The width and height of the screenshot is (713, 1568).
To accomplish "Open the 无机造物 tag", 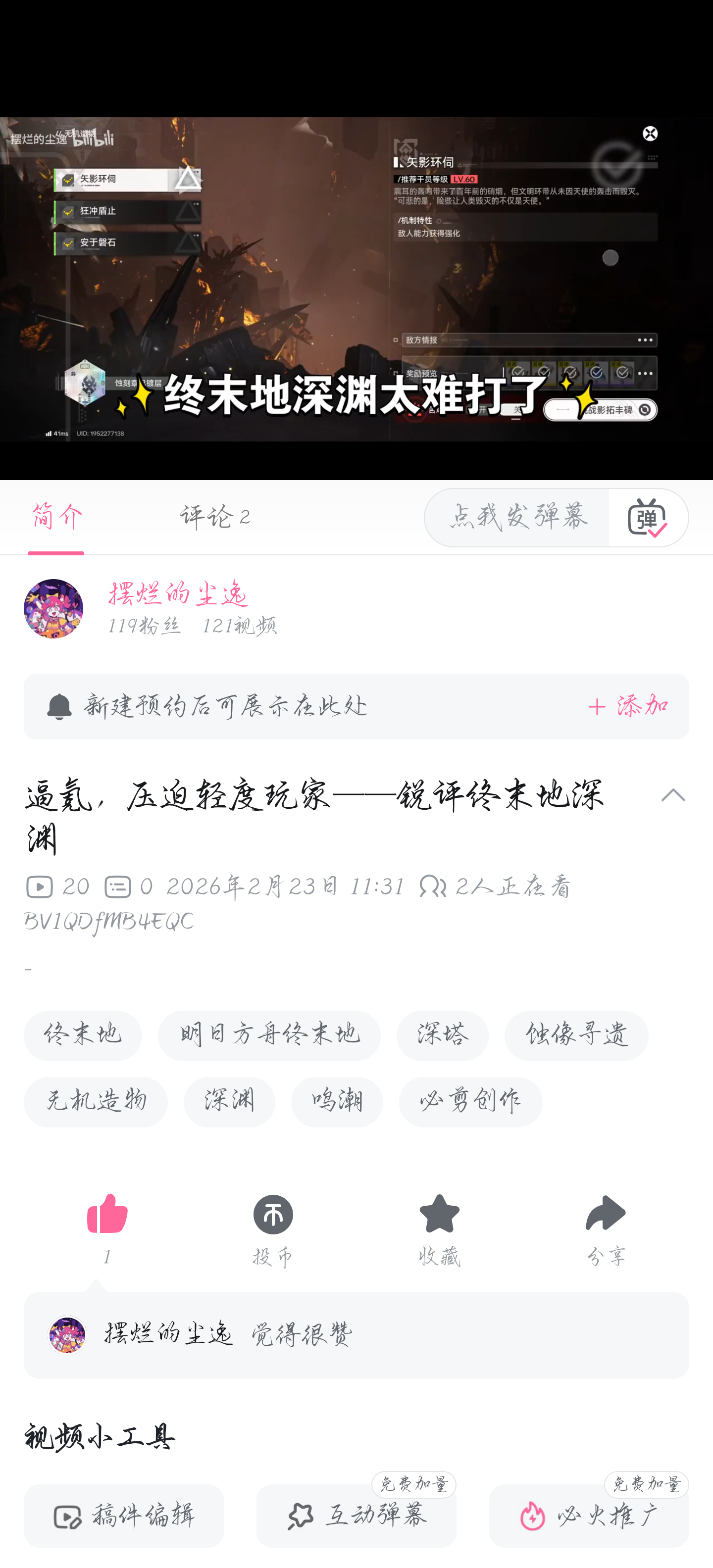I will [96, 1102].
